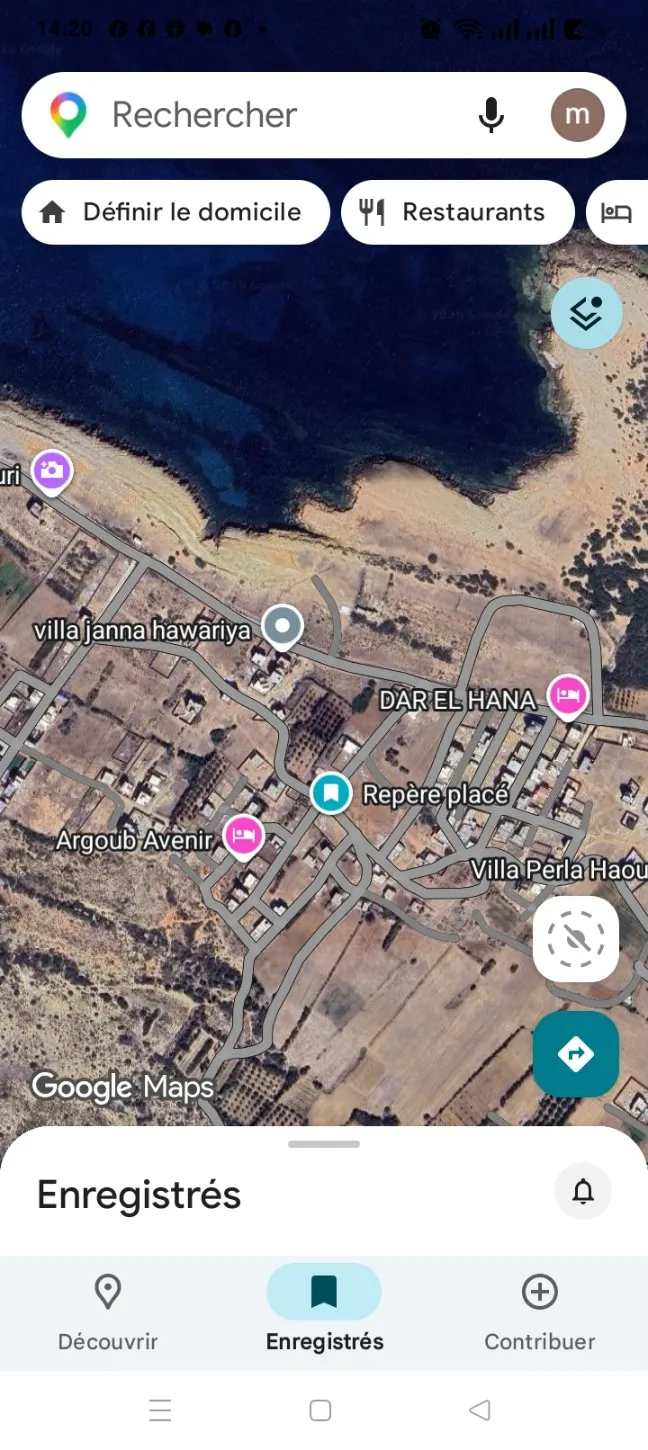Viewport: 648px width, 1450px height.
Task: Open the purple photo spot marker
Action: (x=51, y=471)
